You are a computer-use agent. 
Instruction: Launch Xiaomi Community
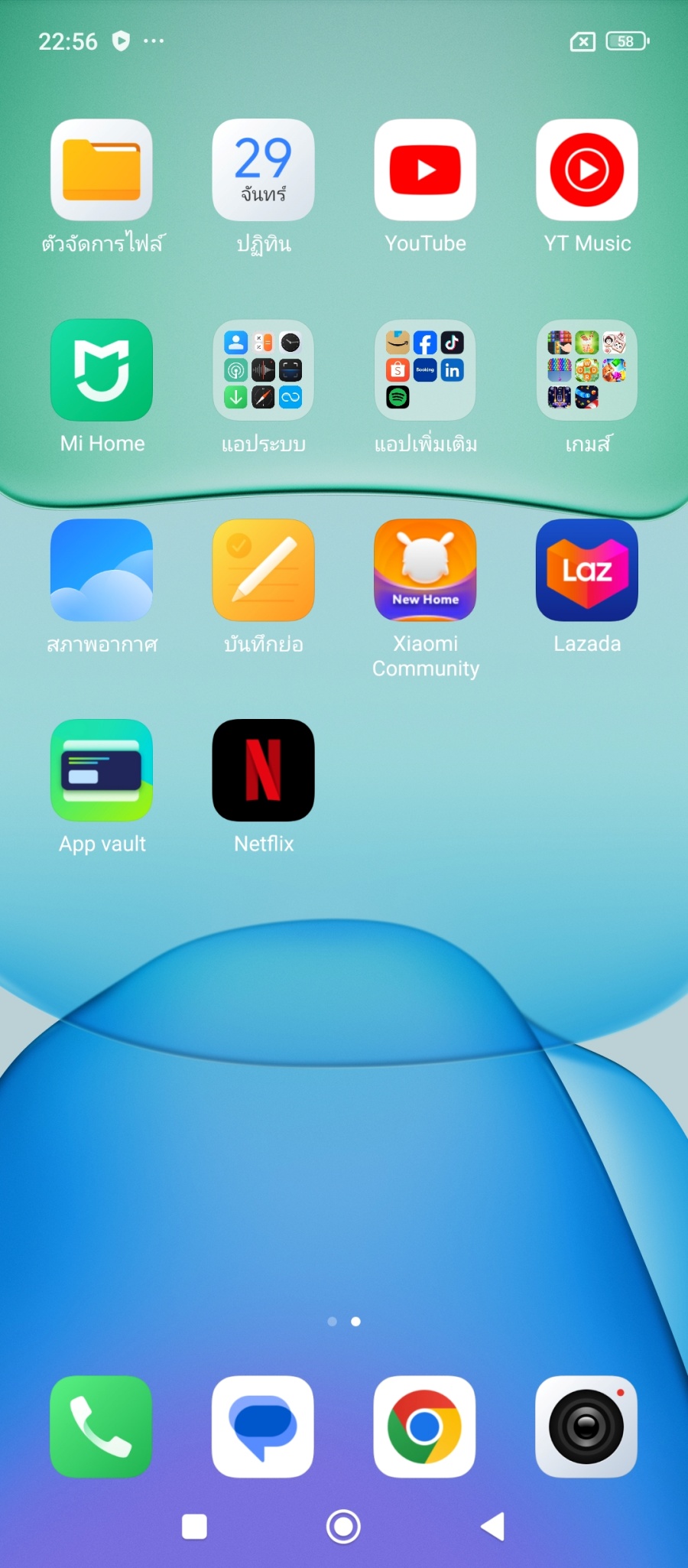(425, 571)
